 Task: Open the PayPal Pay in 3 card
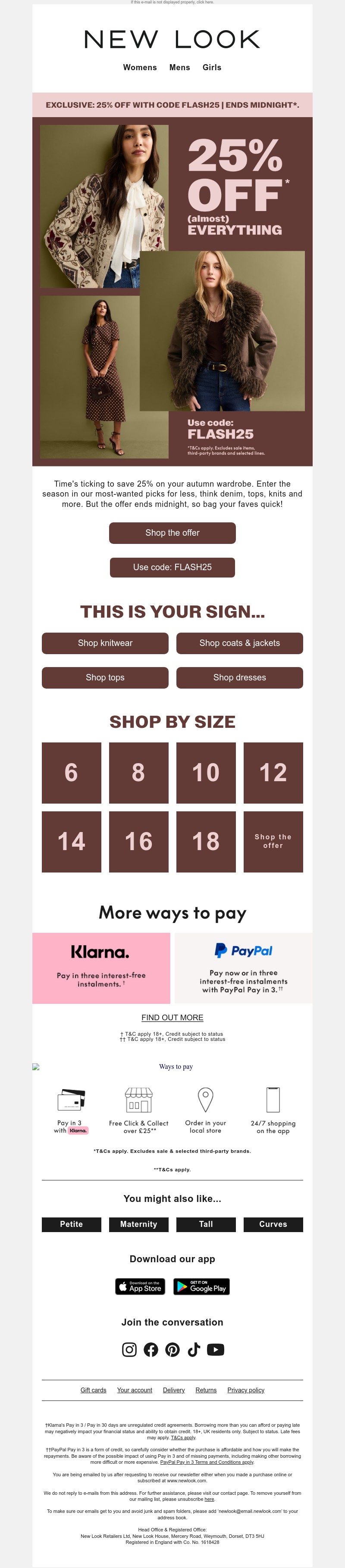243,968
